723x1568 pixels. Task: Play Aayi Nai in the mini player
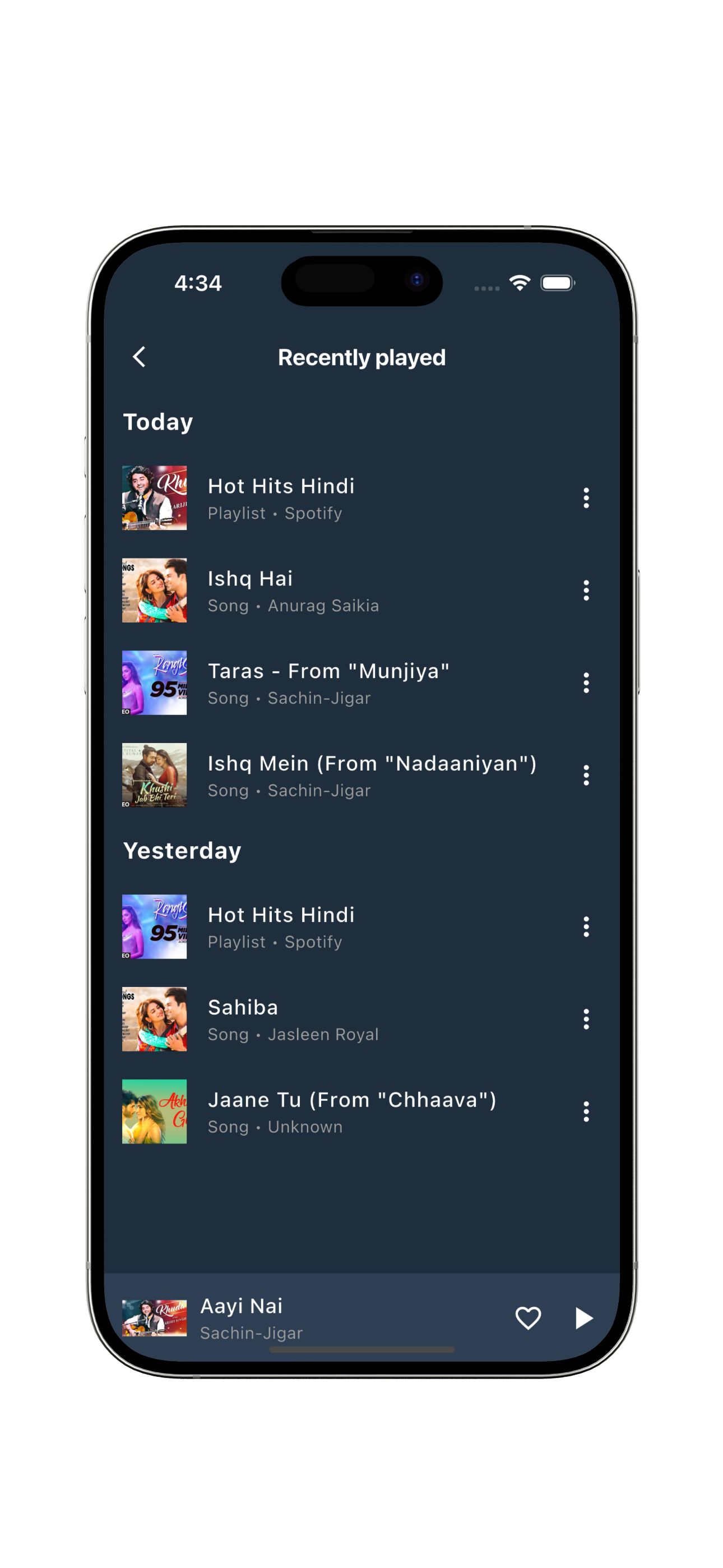click(583, 1318)
